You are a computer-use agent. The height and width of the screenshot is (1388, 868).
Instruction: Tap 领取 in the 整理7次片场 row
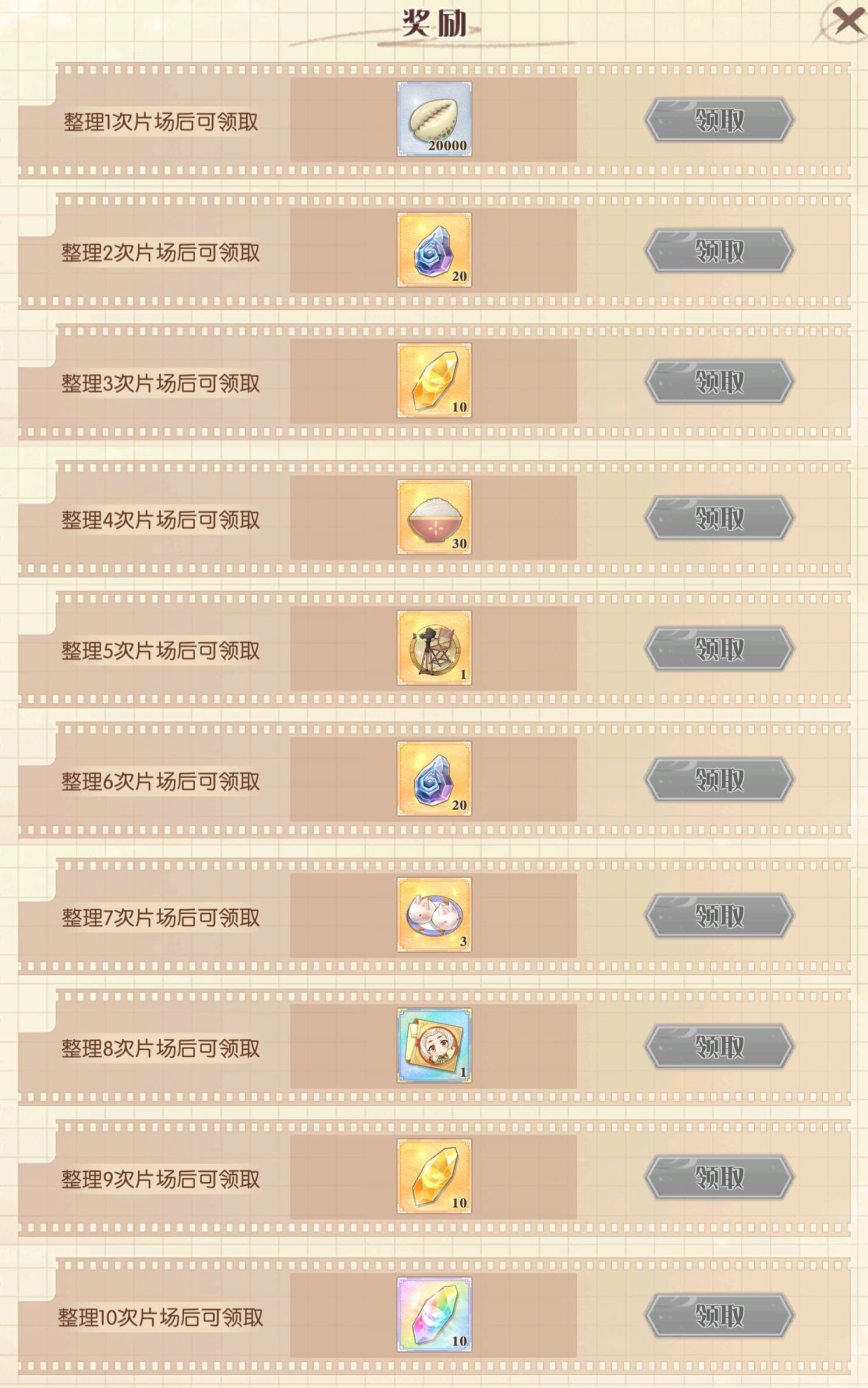click(x=719, y=915)
